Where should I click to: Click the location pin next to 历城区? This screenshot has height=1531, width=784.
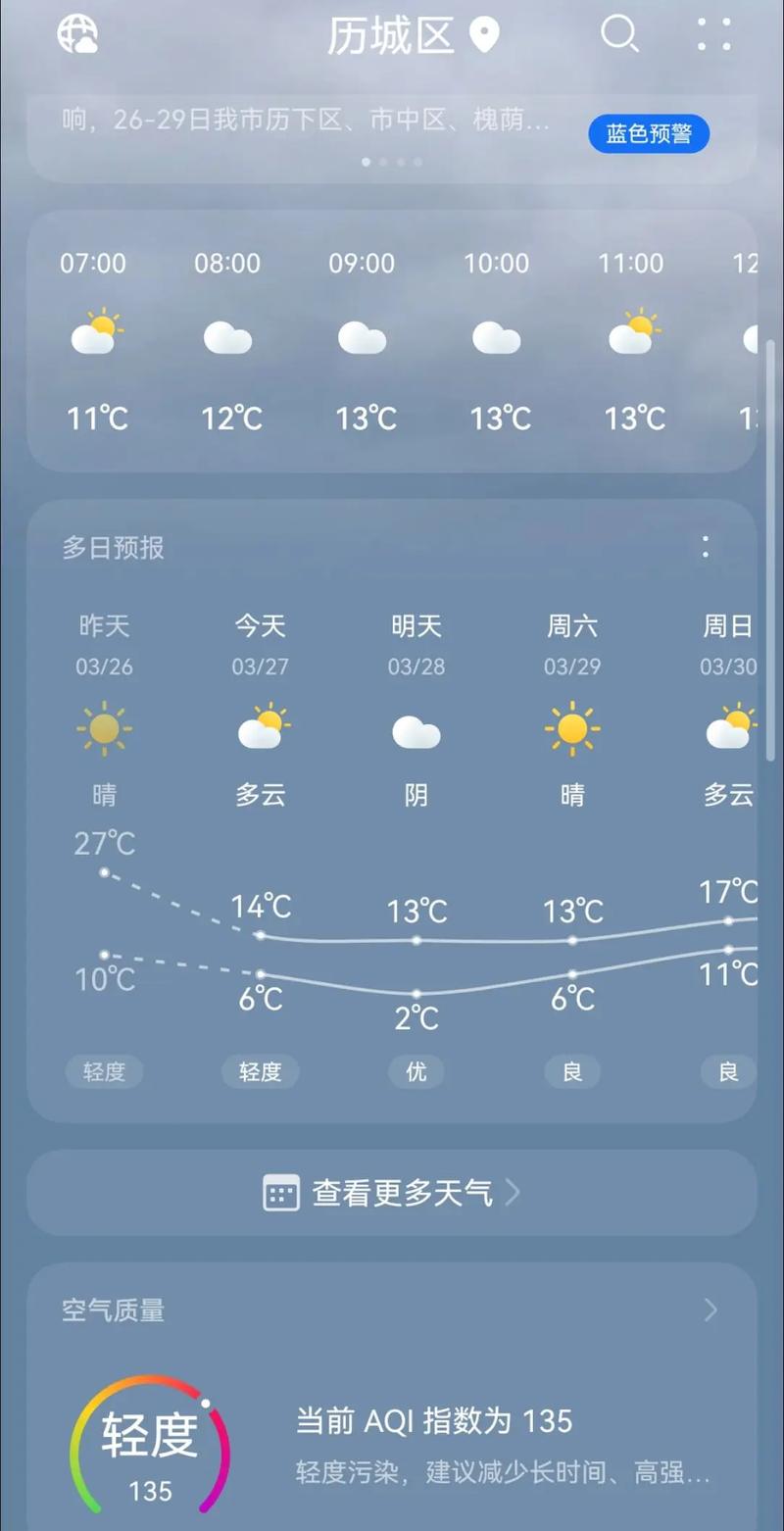(482, 35)
